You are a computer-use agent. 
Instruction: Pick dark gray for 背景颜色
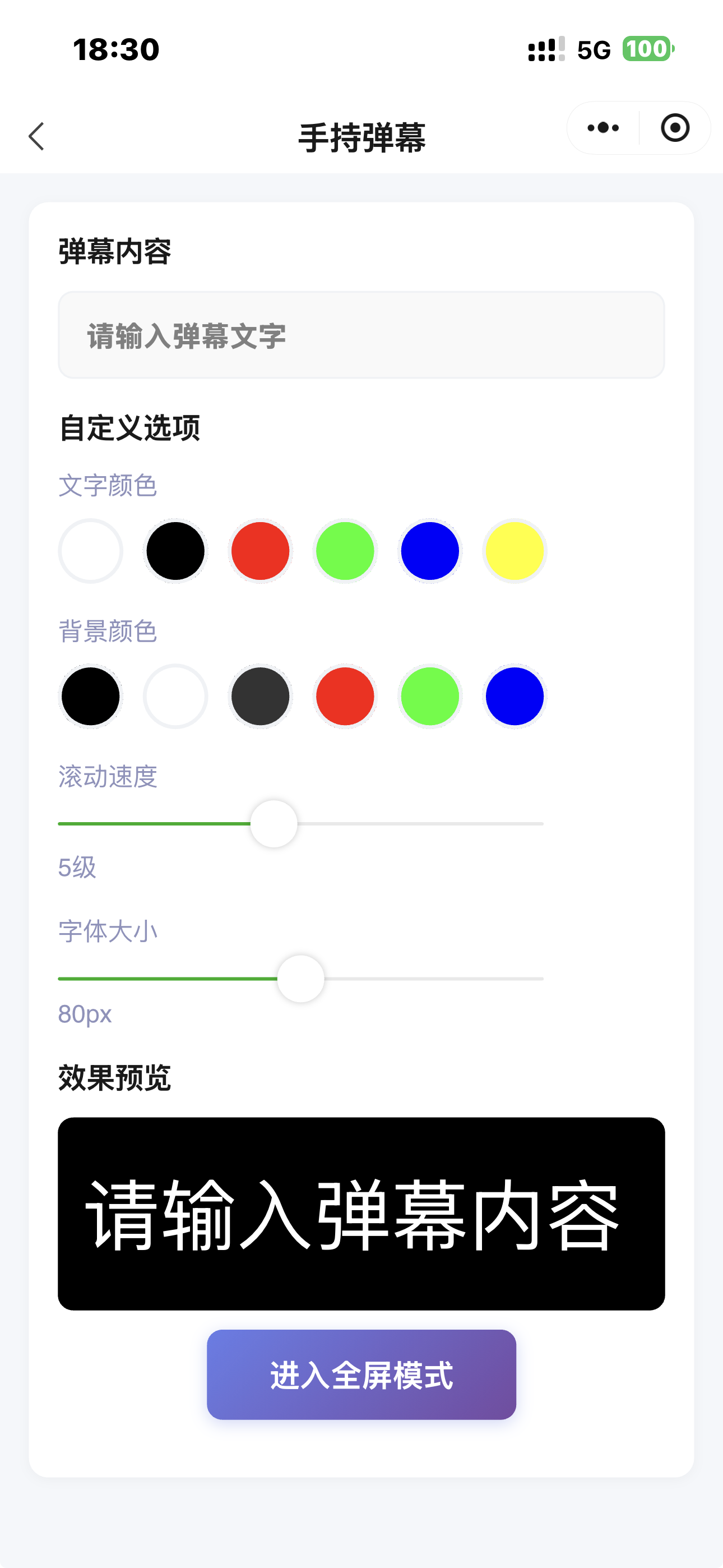tap(261, 697)
